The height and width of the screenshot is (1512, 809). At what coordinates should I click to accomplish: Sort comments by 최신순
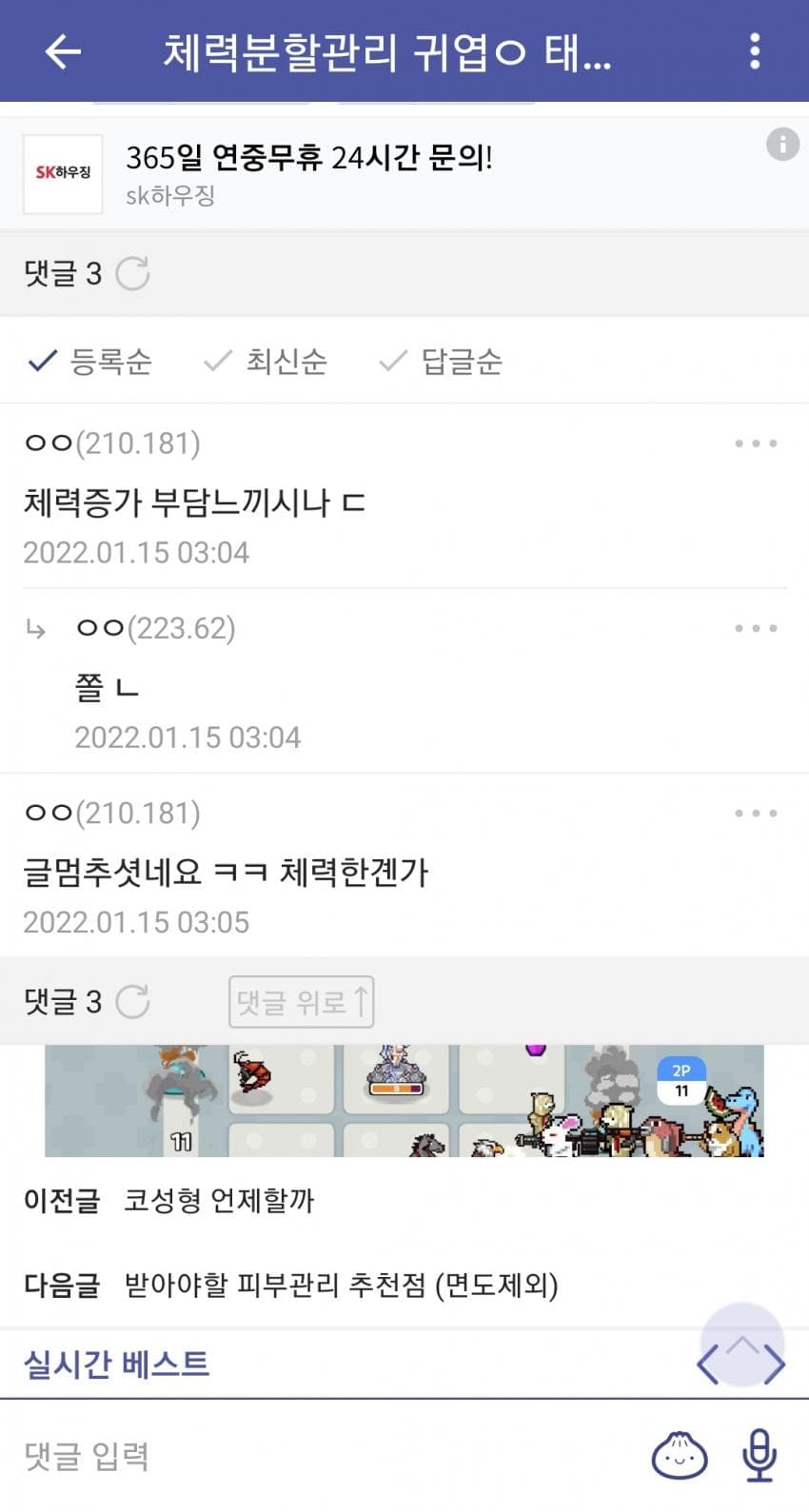tap(267, 362)
